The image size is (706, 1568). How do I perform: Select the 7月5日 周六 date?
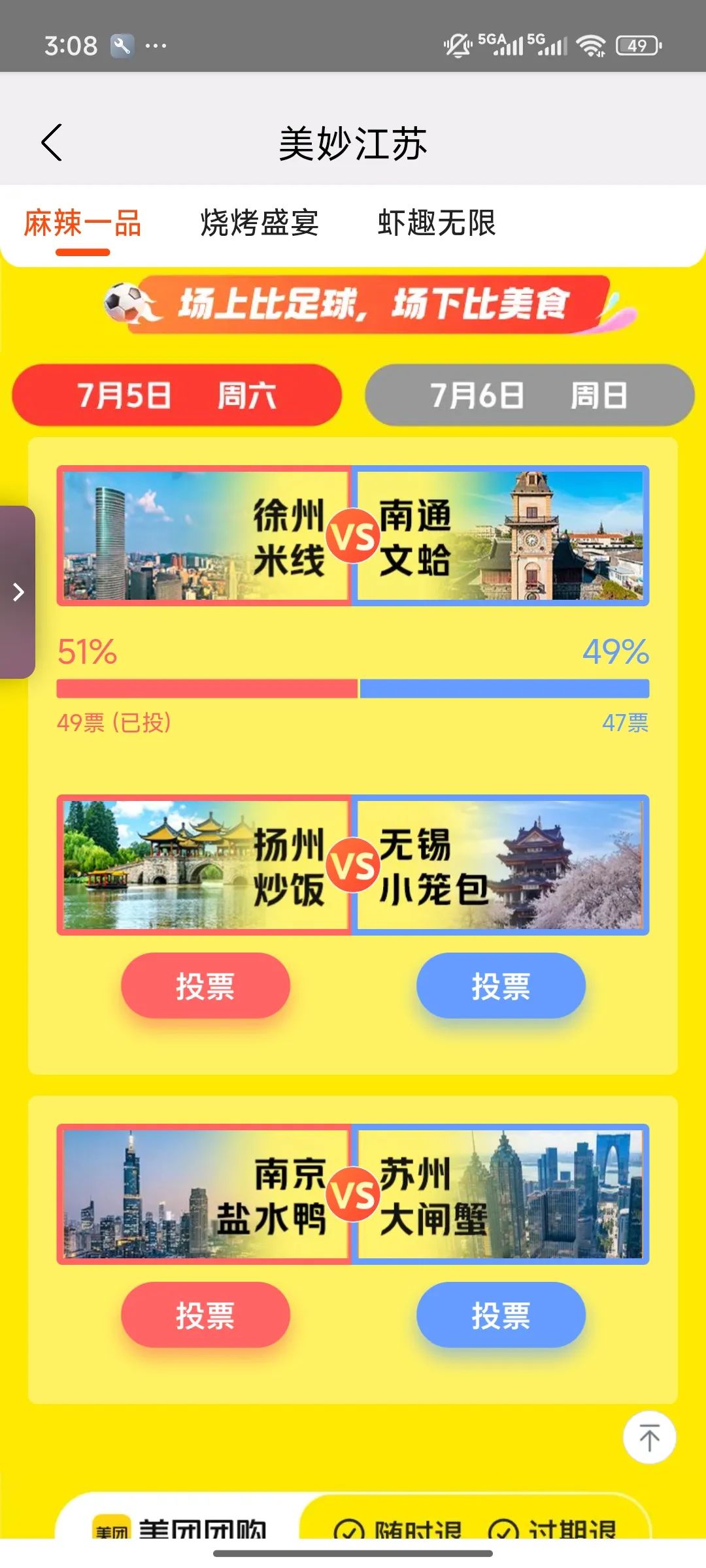point(176,395)
